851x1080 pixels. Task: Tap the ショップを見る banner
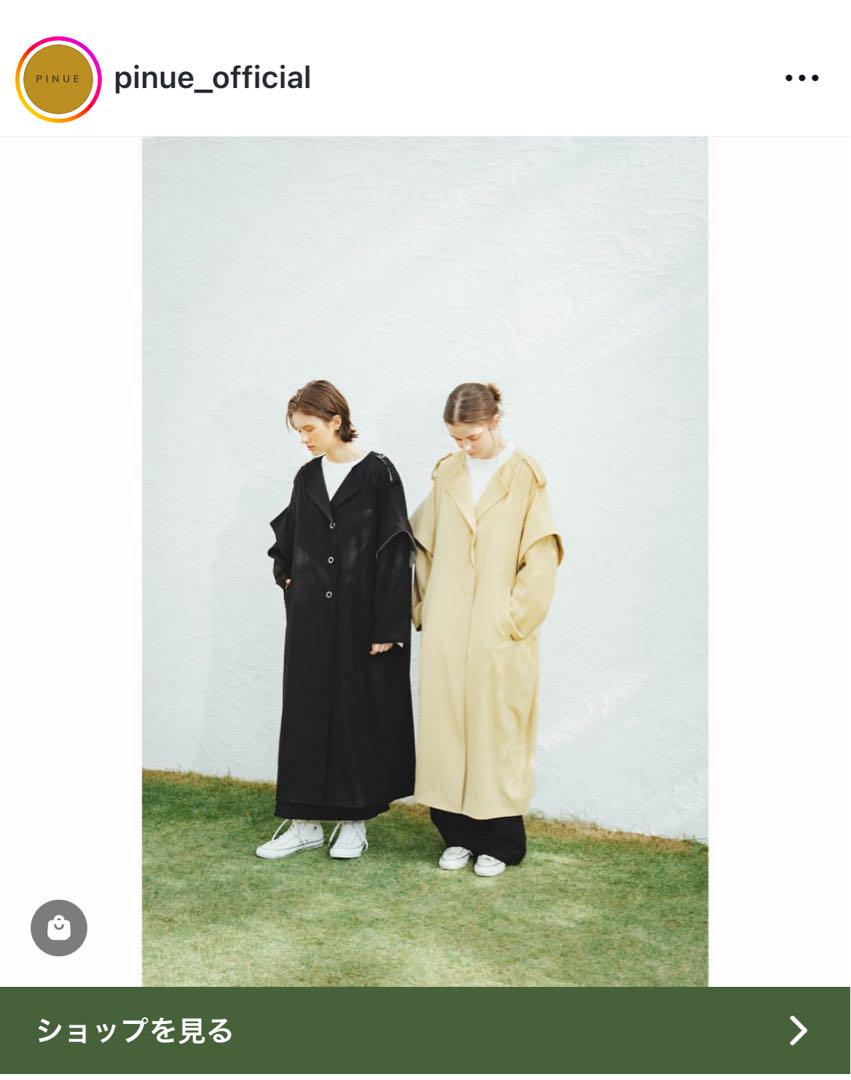click(x=425, y=1030)
